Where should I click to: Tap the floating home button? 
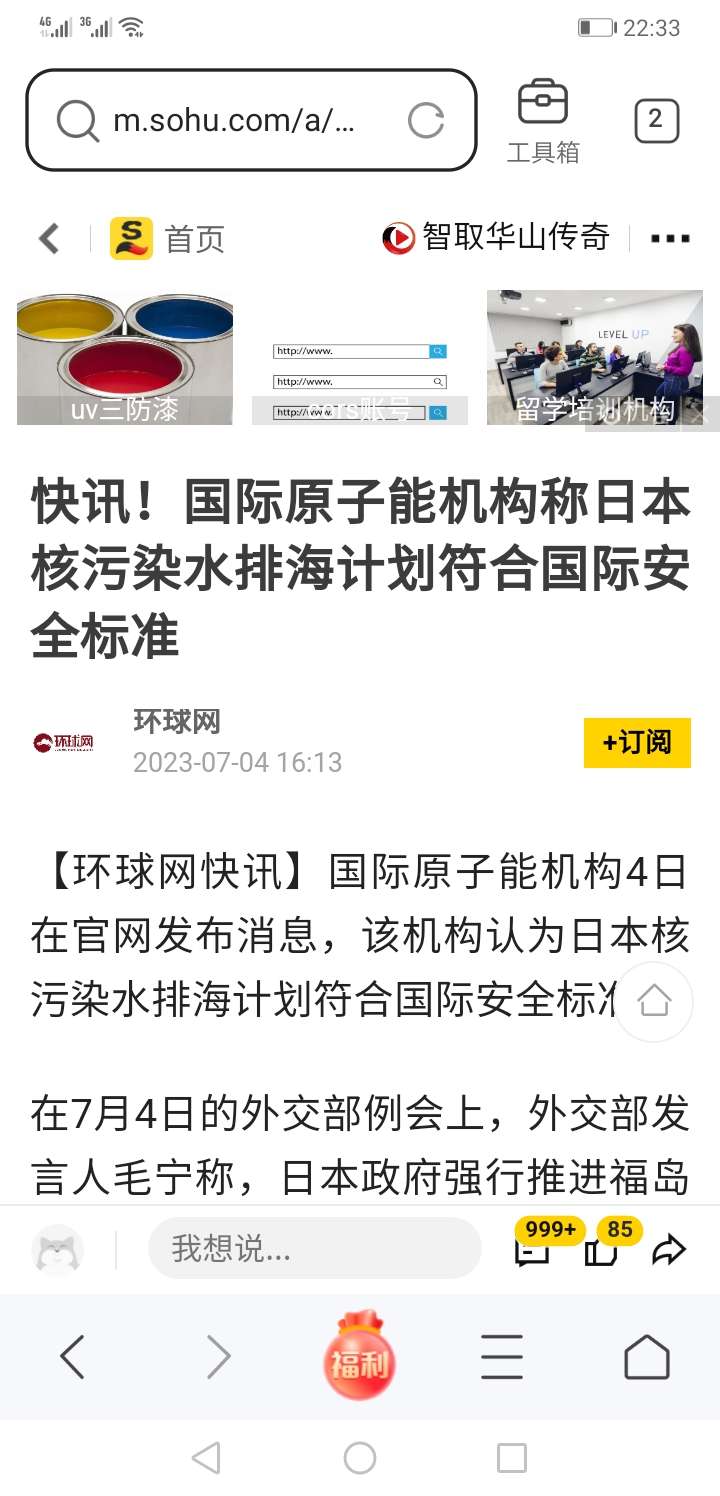654,1001
